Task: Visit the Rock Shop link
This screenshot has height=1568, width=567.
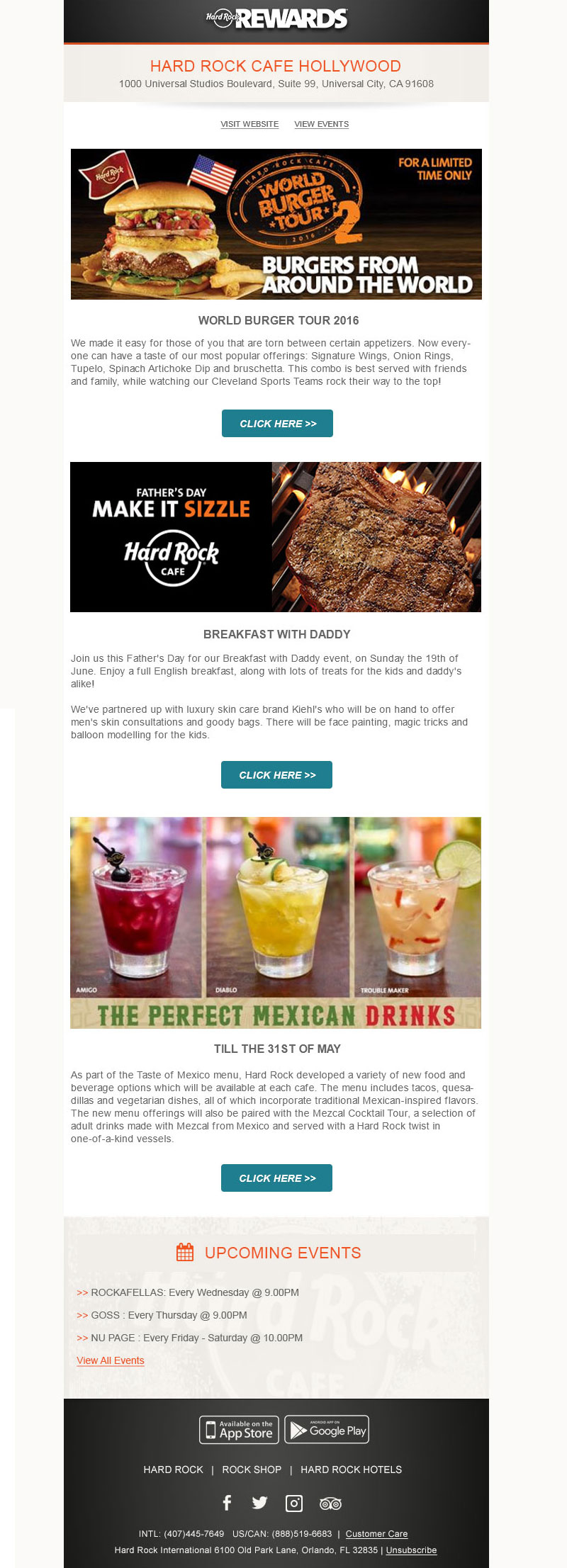Action: coord(252,1470)
